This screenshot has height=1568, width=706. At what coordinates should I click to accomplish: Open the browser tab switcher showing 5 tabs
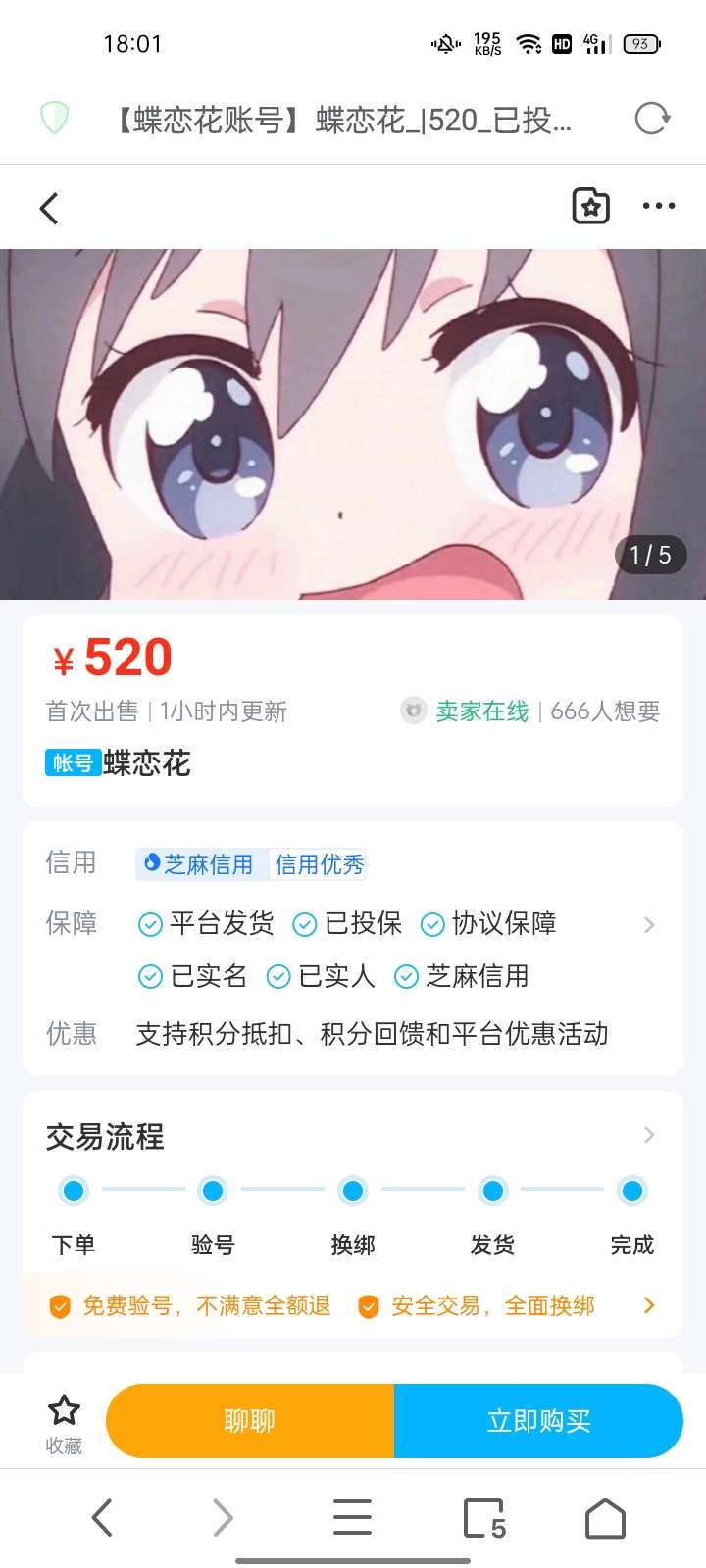point(479,1517)
